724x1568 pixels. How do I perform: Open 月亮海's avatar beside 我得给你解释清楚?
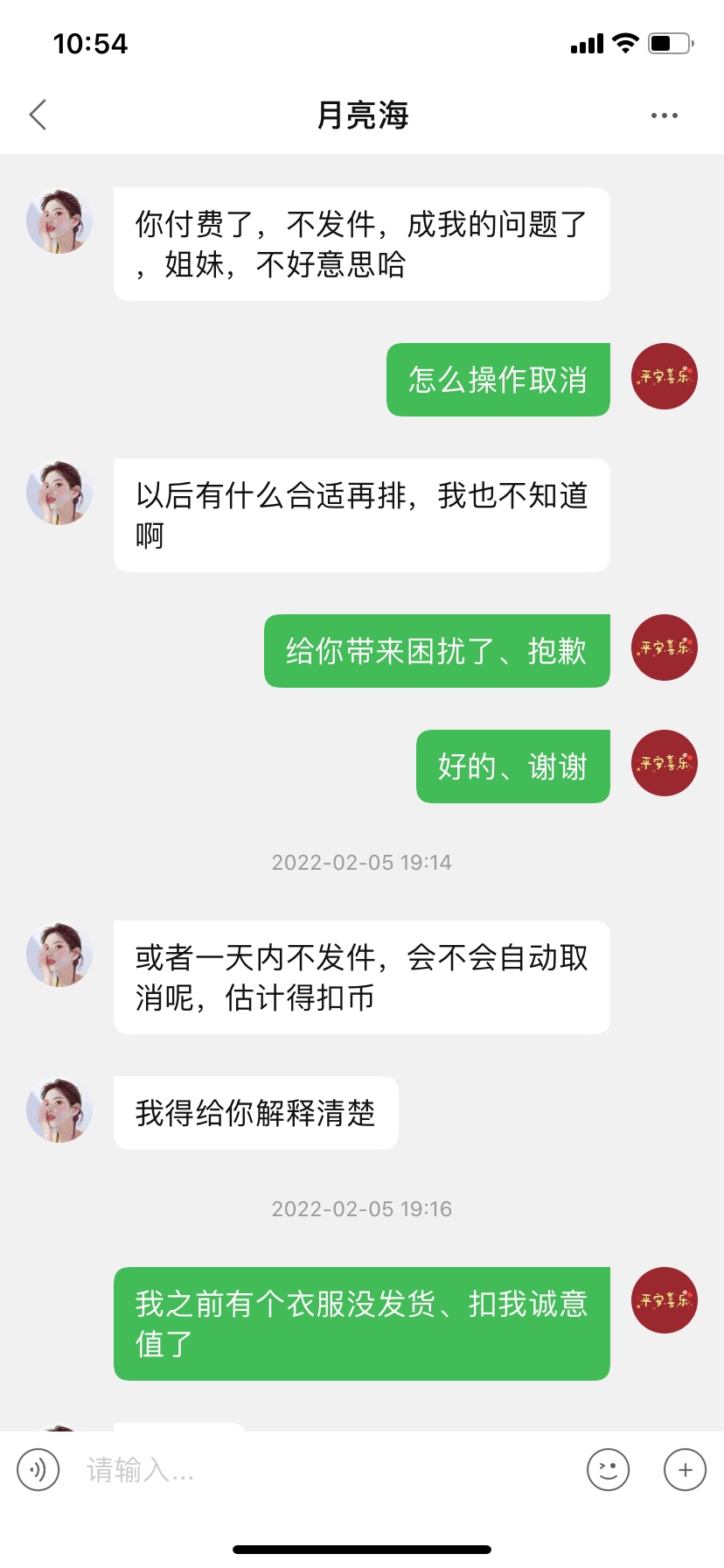click(x=59, y=1109)
